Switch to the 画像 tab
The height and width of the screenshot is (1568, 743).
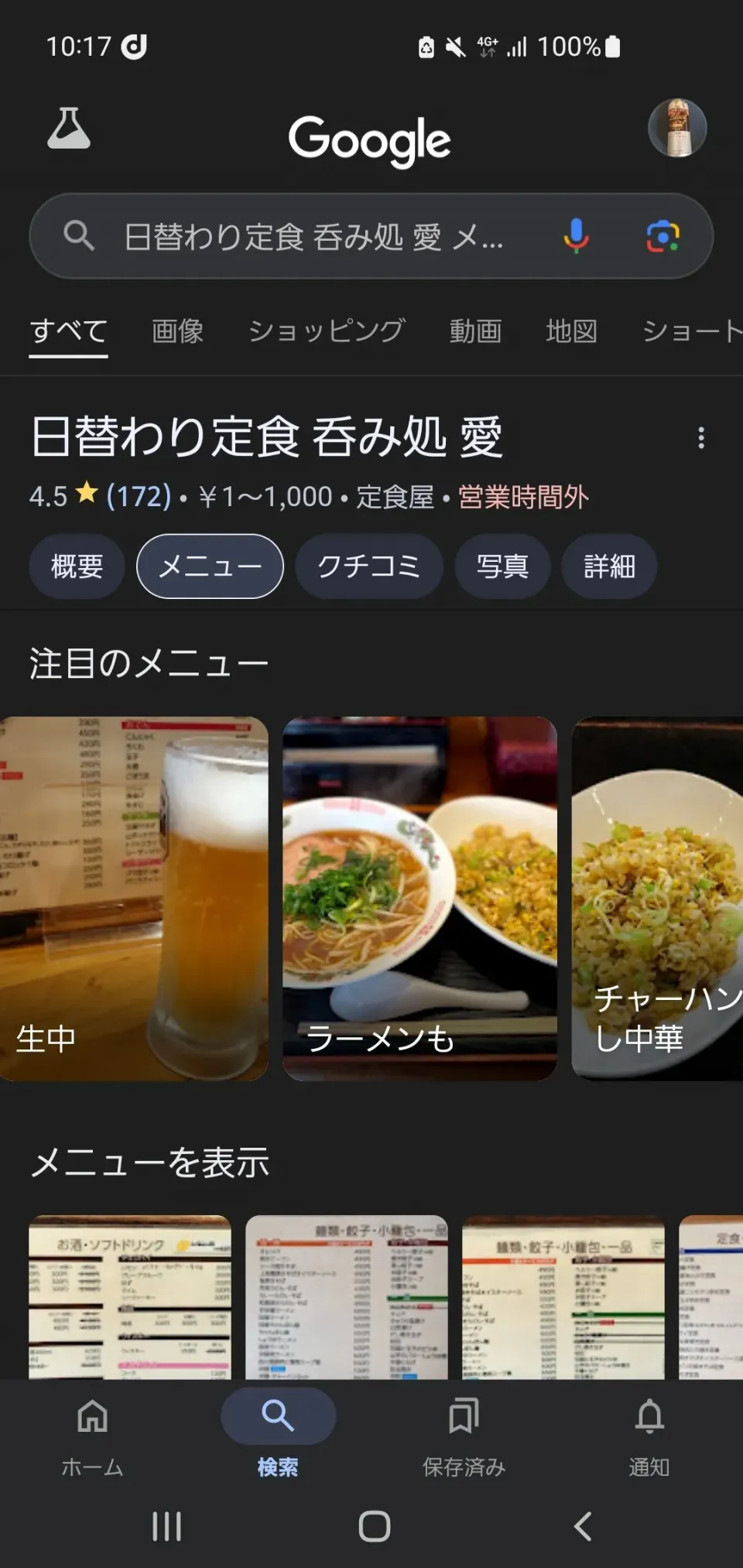(x=177, y=330)
